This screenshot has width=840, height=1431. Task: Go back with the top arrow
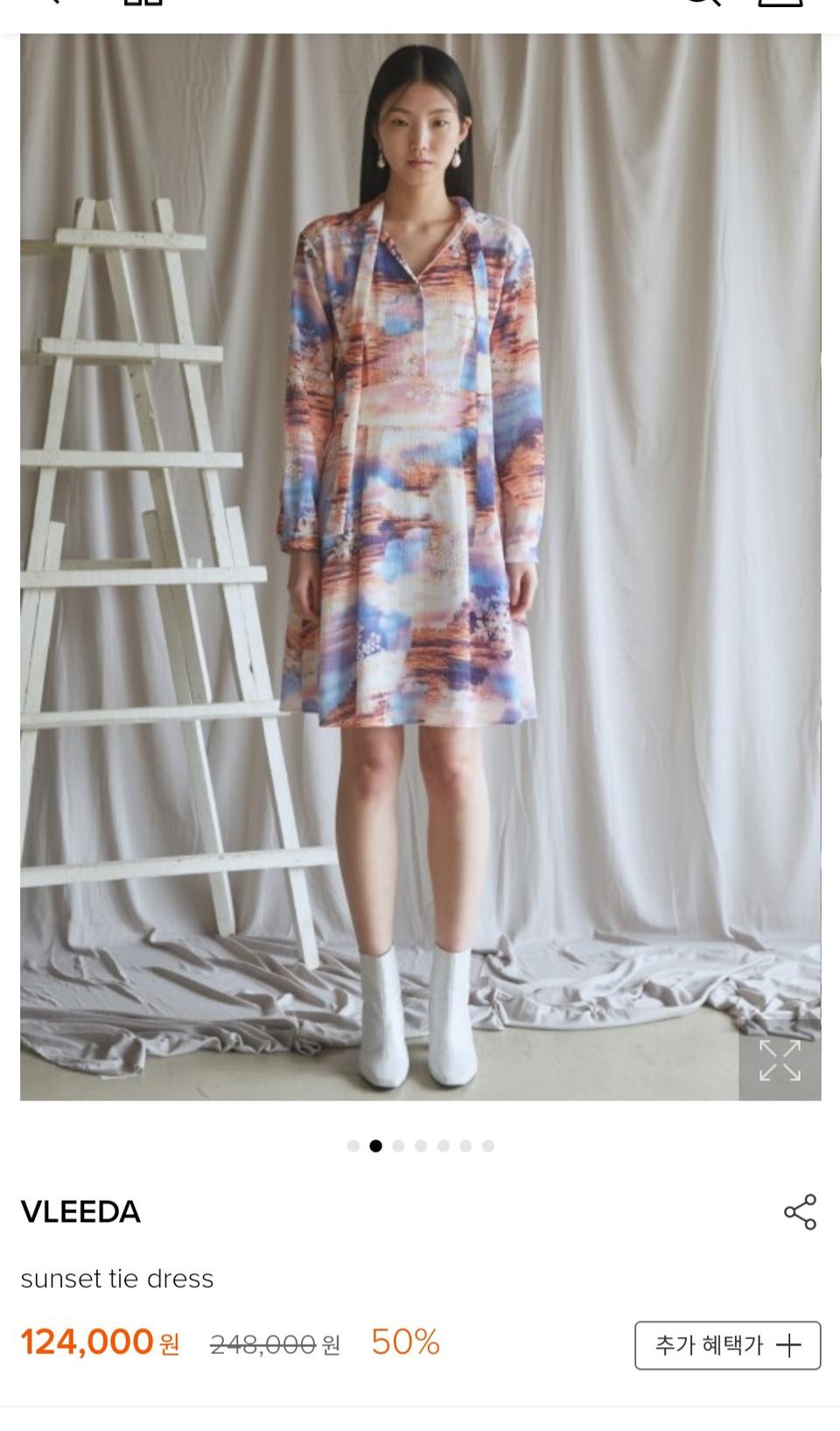tap(48, 3)
